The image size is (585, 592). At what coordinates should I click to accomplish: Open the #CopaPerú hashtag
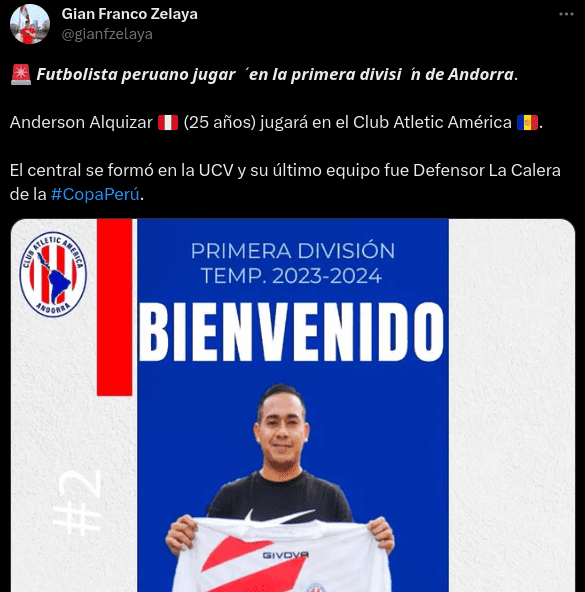95,194
